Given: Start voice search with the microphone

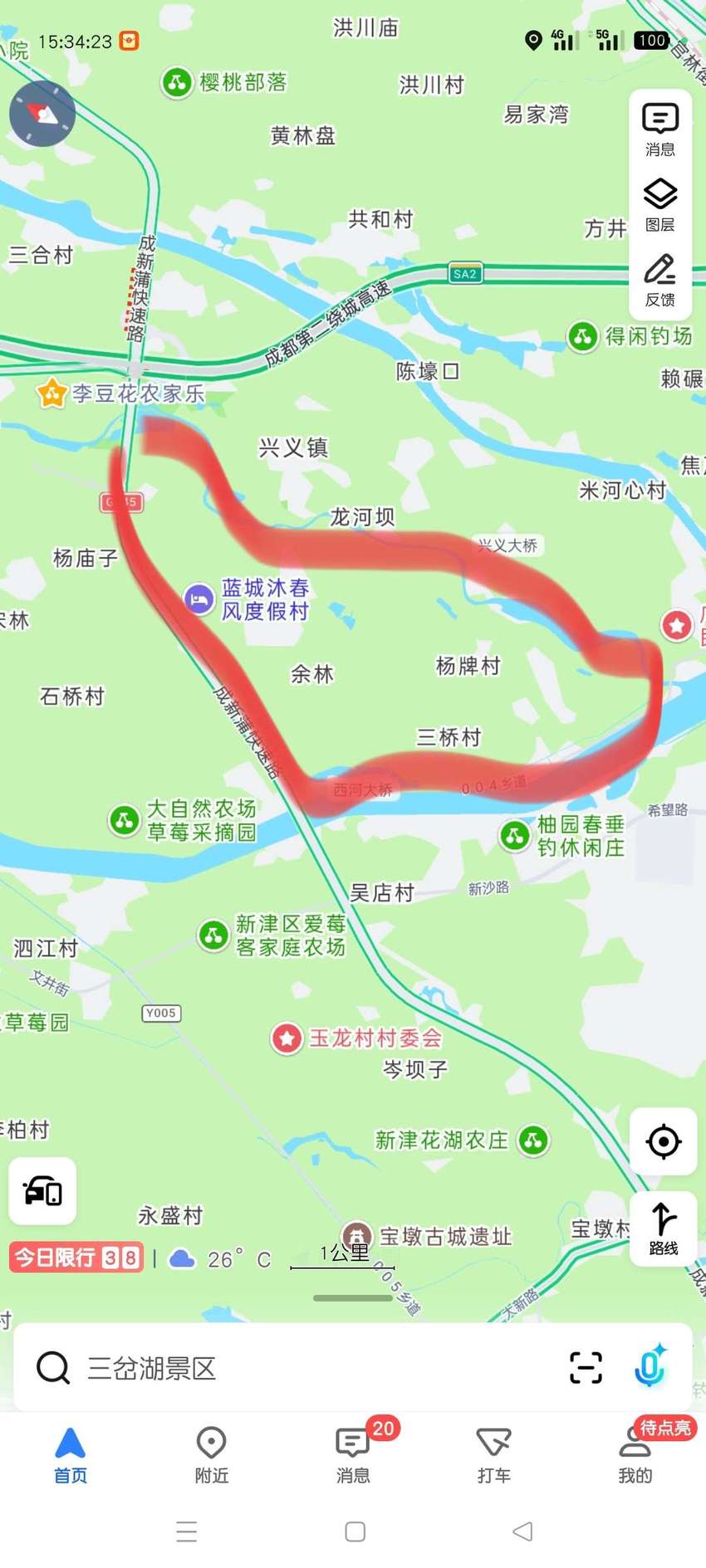Looking at the screenshot, I should (650, 1366).
